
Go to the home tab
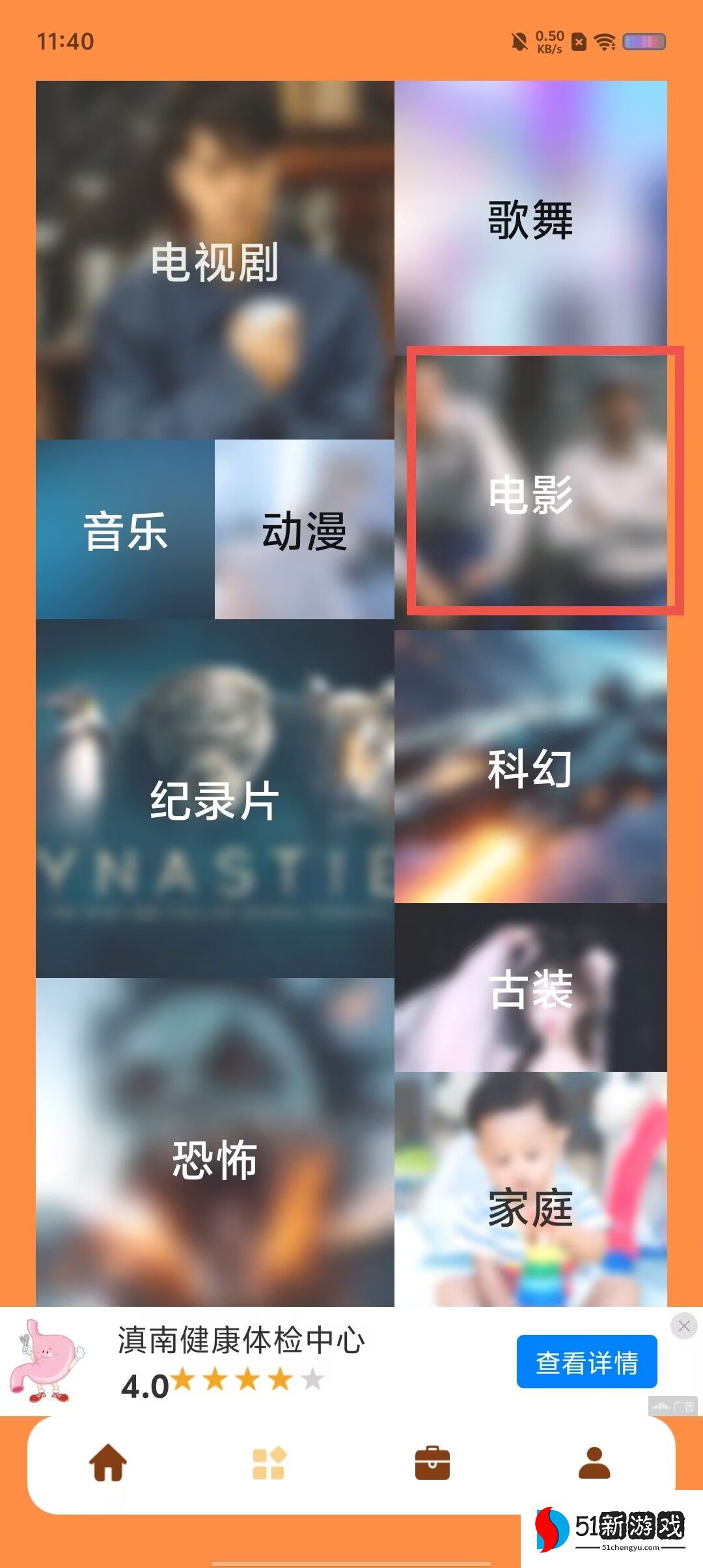point(108,1463)
